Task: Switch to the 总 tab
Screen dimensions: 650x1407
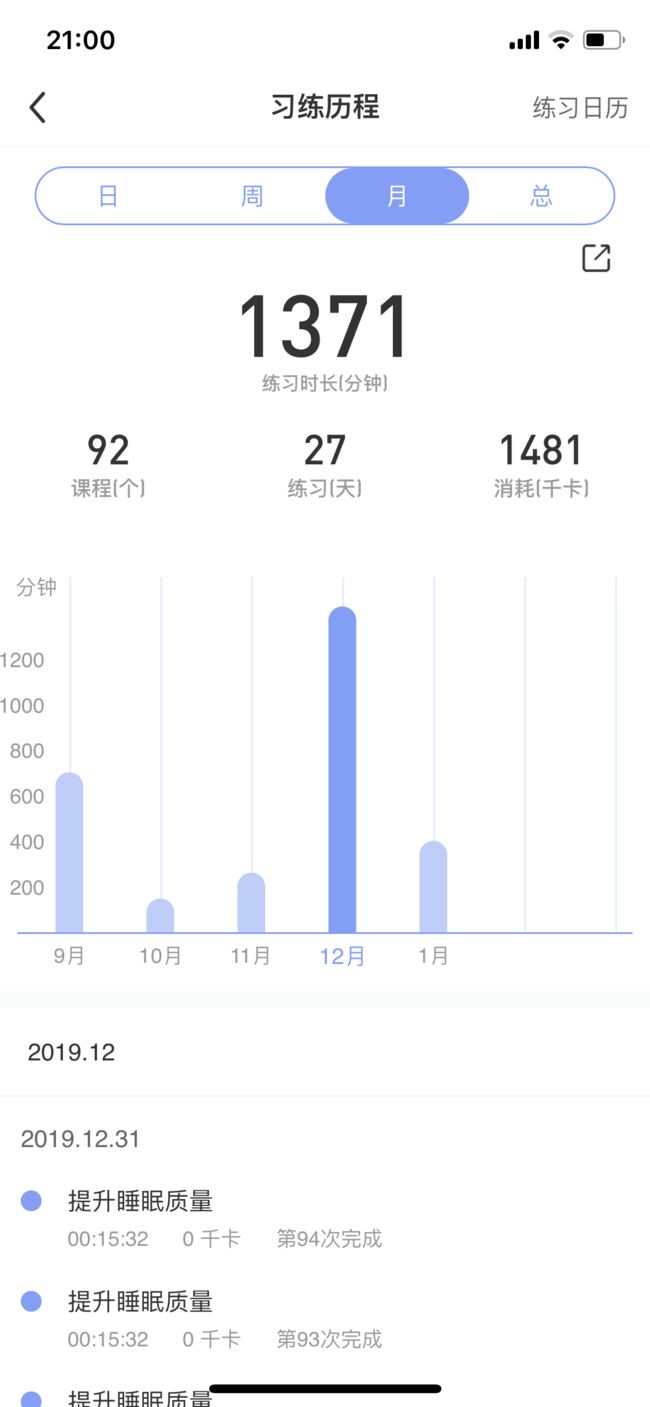Action: tap(541, 196)
